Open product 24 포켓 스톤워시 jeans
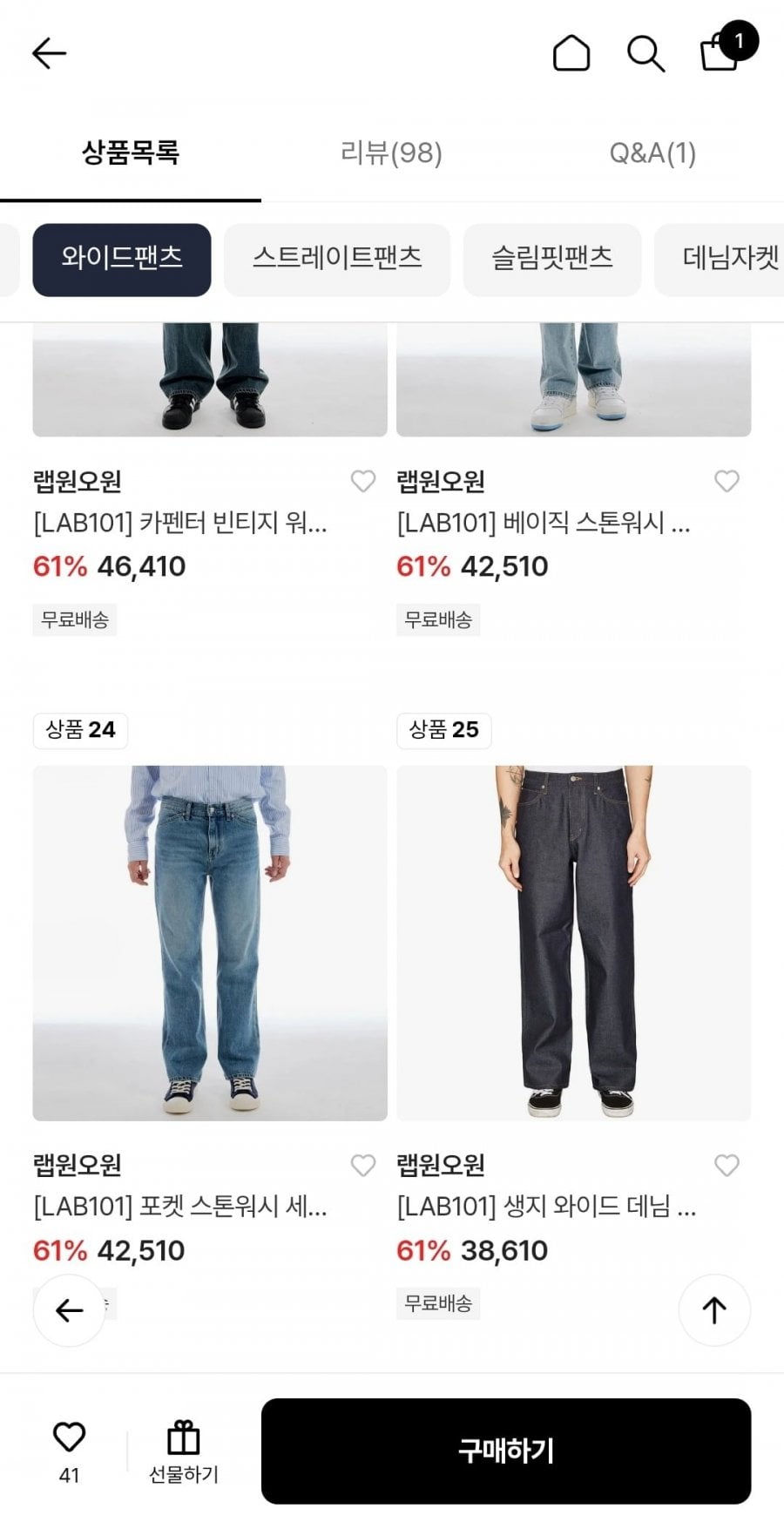This screenshot has width=784, height=1529. coord(210,943)
